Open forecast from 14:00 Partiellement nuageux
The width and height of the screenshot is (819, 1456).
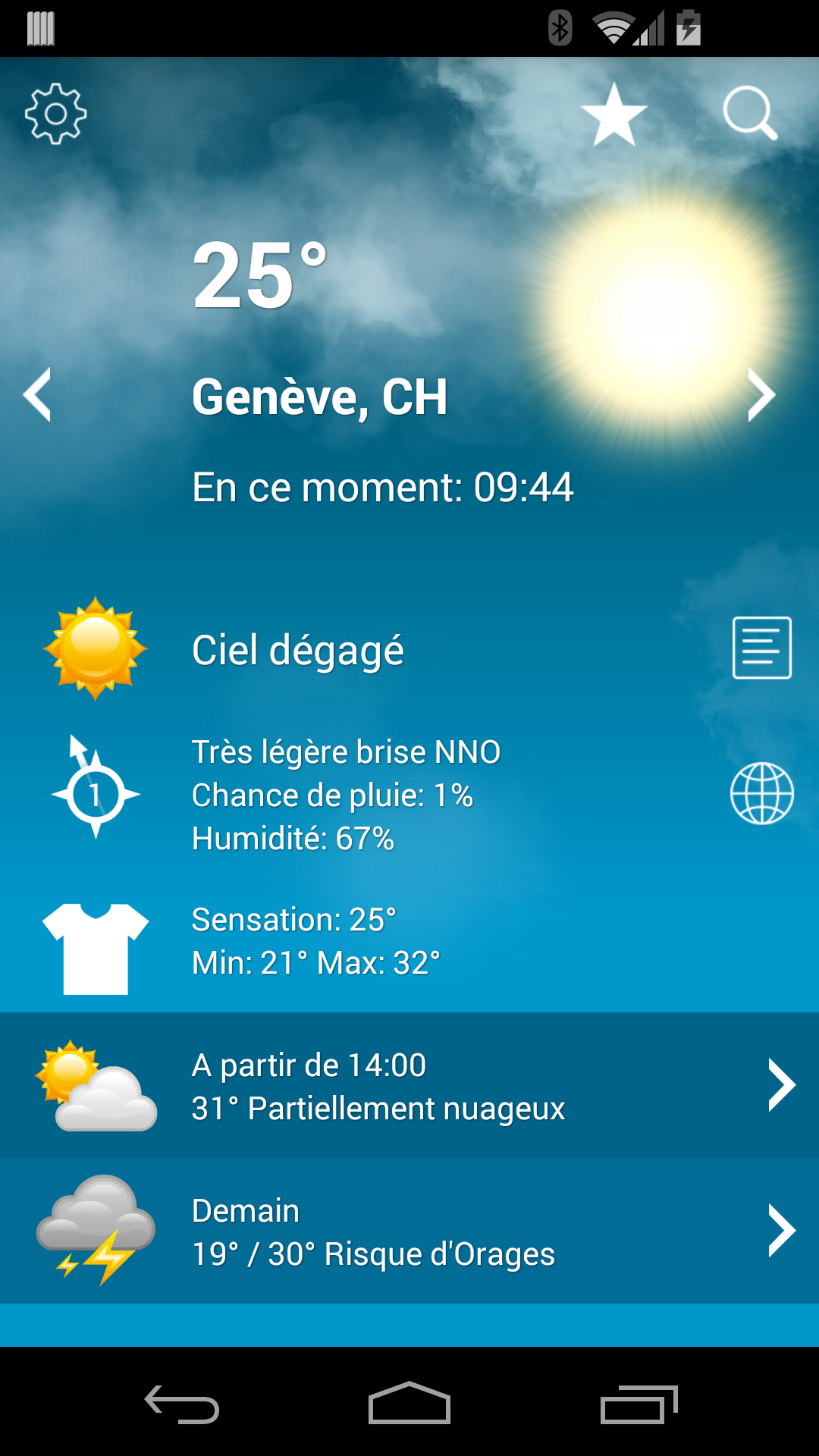pos(409,1085)
